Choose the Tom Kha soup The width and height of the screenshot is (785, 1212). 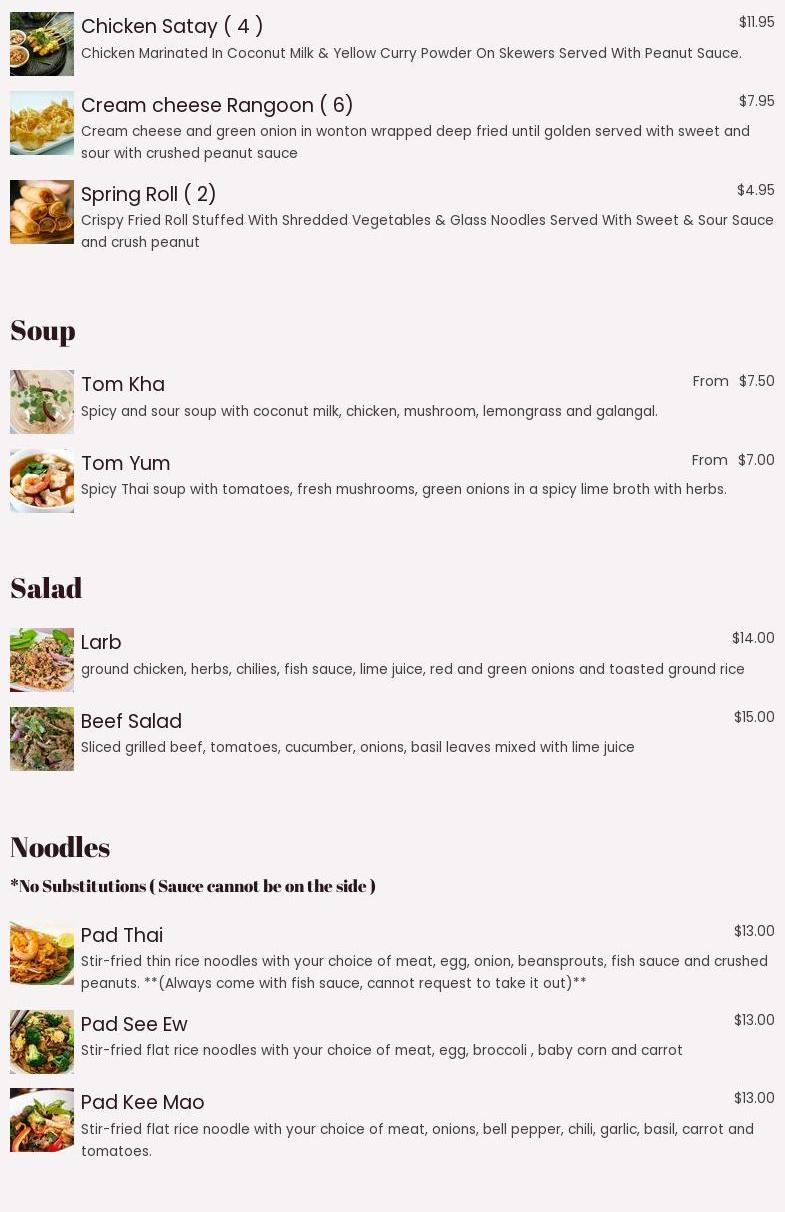coord(123,384)
